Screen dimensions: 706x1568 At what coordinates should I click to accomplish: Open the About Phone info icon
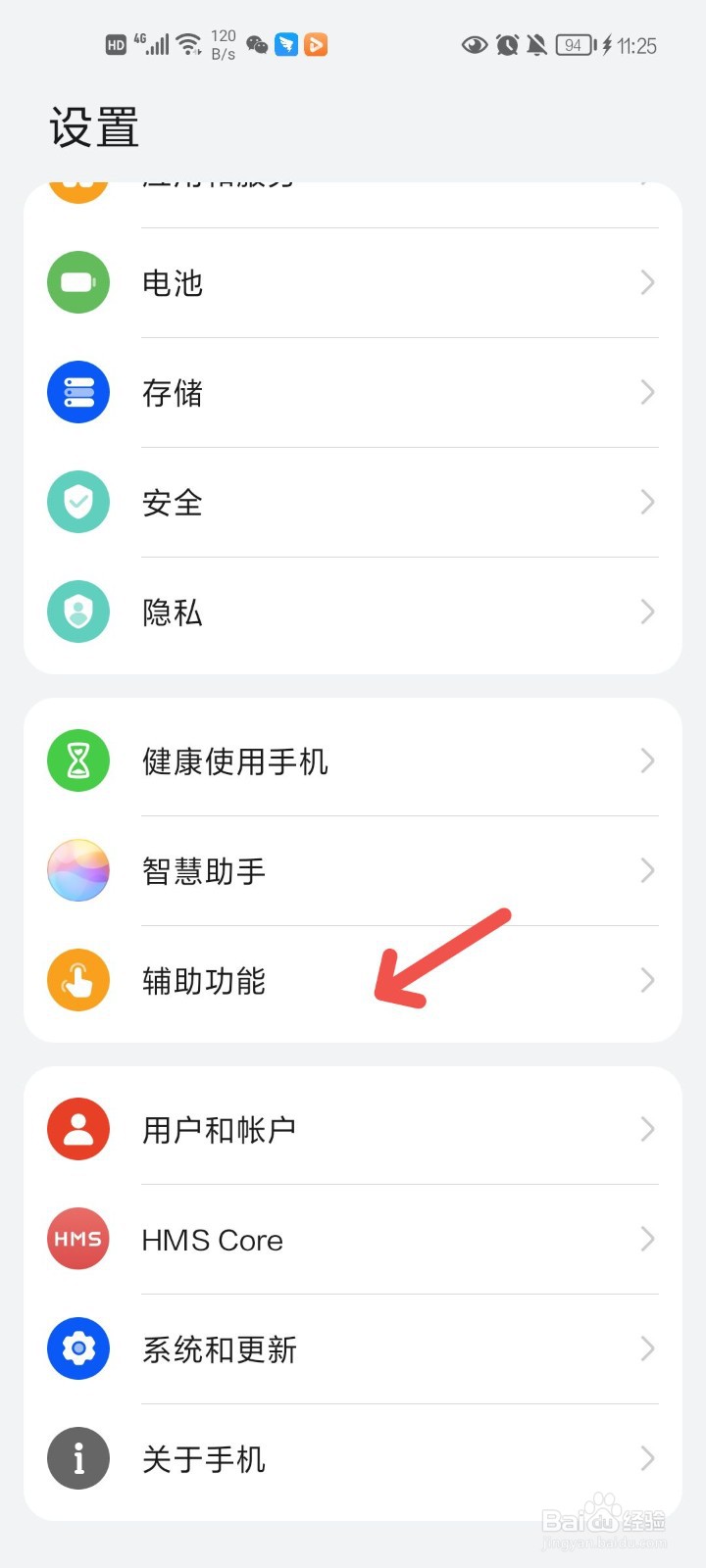pyautogui.click(x=77, y=1458)
